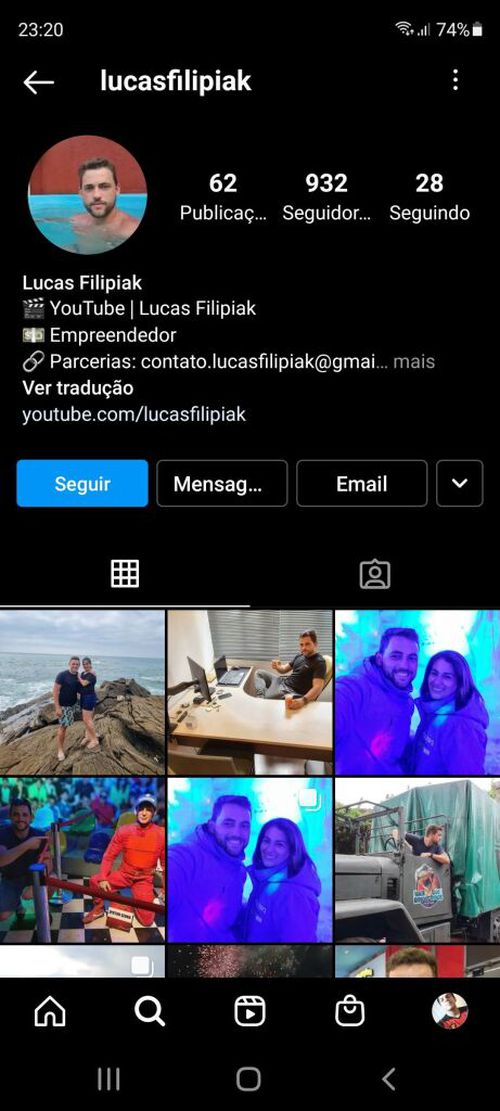Select the posts grid tab
The width and height of the screenshot is (500, 1111).
pyautogui.click(x=125, y=574)
